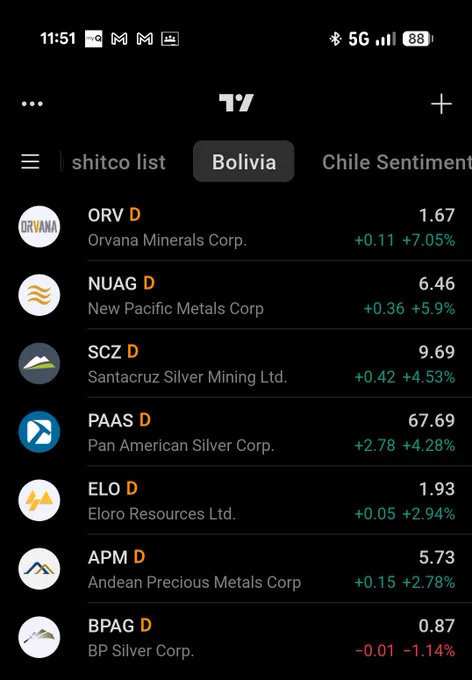Image resolution: width=472 pixels, height=680 pixels.
Task: Open the watchlists hamburger menu
Action: [x=30, y=162]
